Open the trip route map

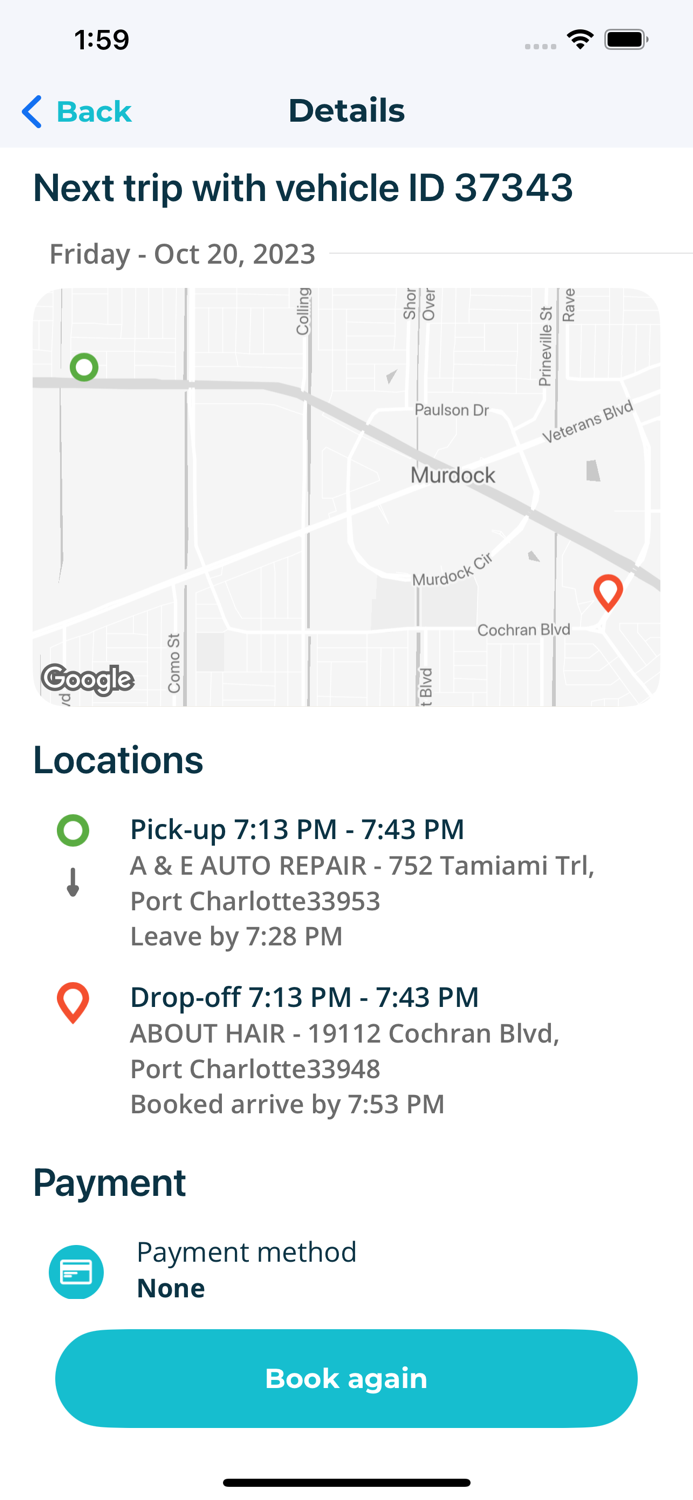coord(346,497)
